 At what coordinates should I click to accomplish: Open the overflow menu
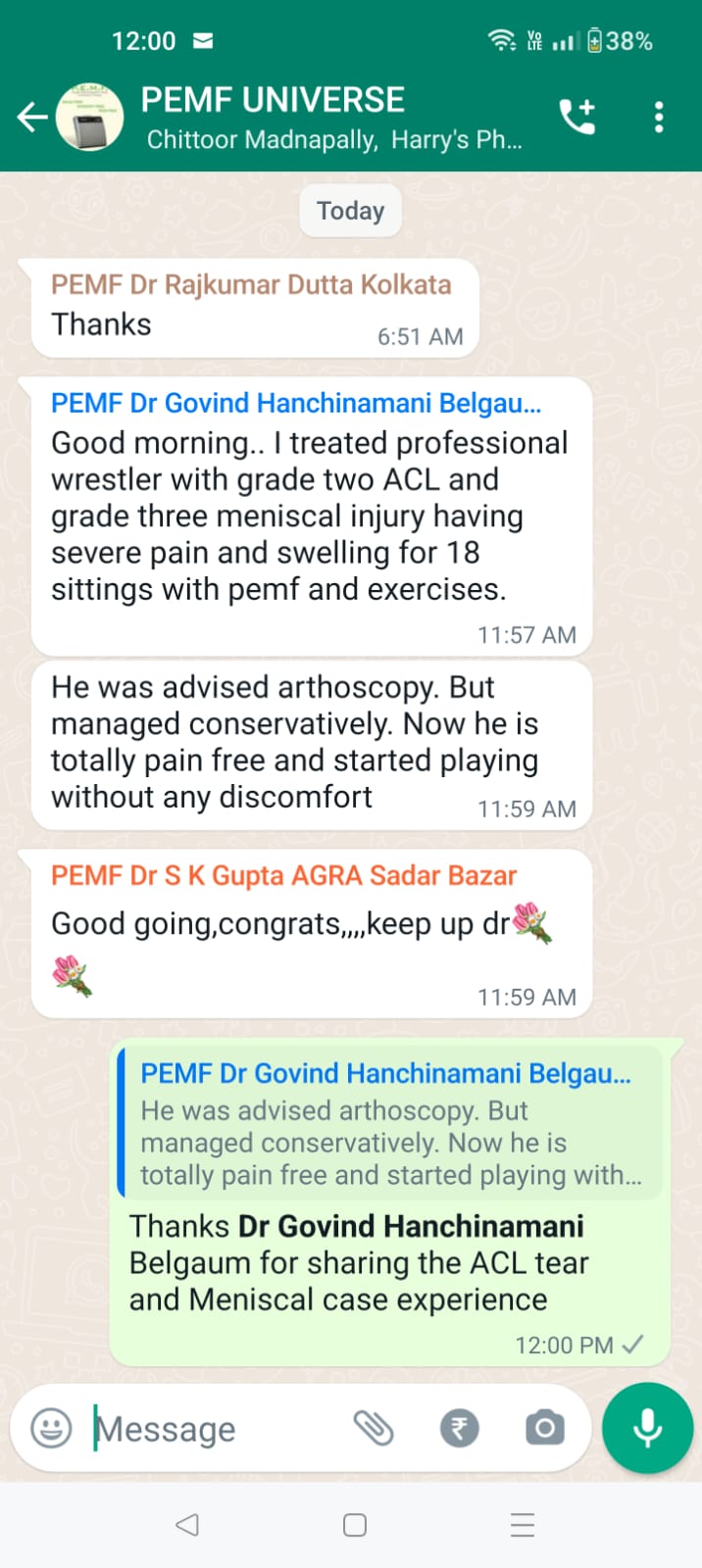[x=659, y=118]
